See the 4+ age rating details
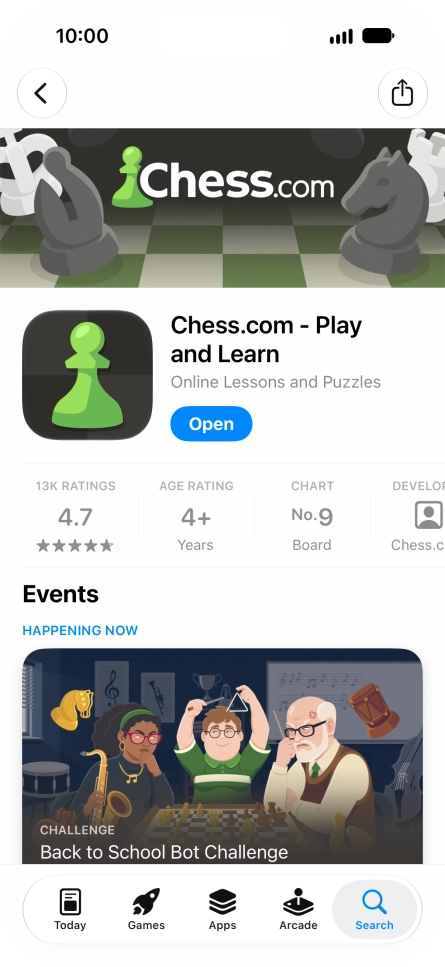Viewport: 445px width, 967px height. pos(196,516)
